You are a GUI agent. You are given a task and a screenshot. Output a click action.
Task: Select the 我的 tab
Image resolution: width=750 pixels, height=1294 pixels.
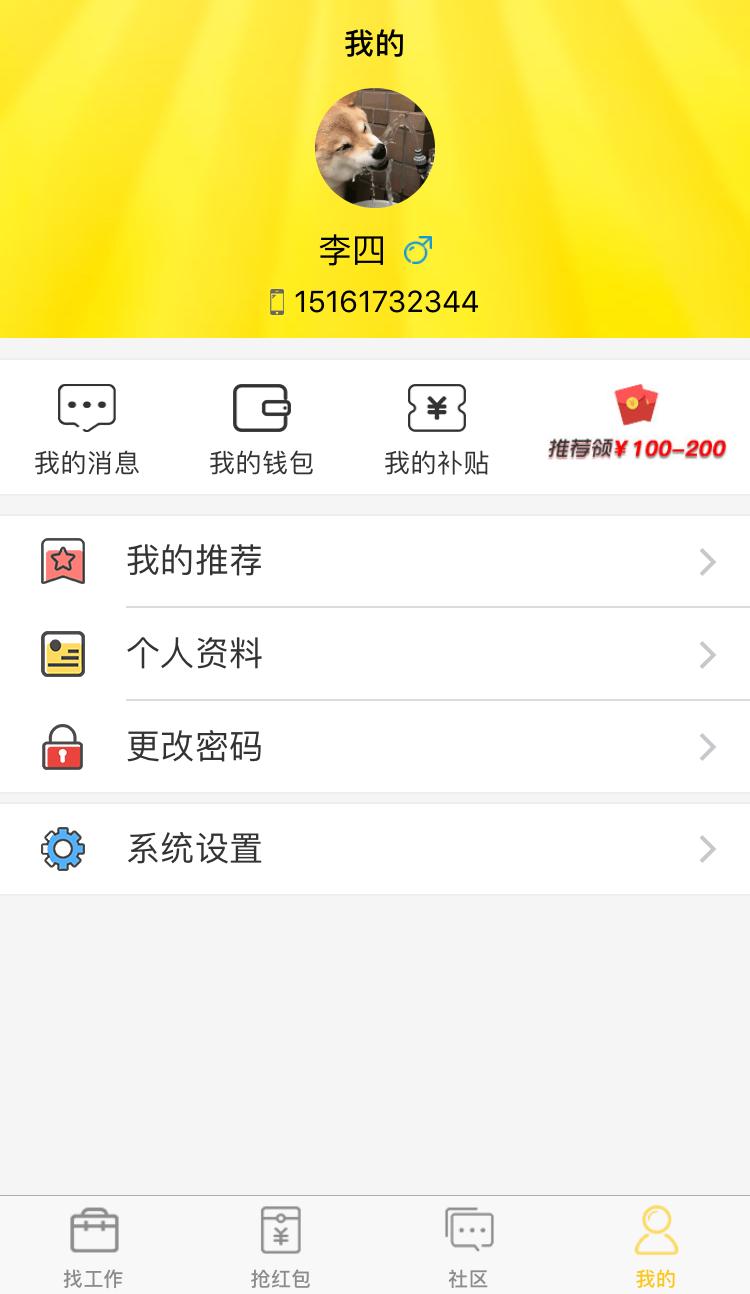656,1246
